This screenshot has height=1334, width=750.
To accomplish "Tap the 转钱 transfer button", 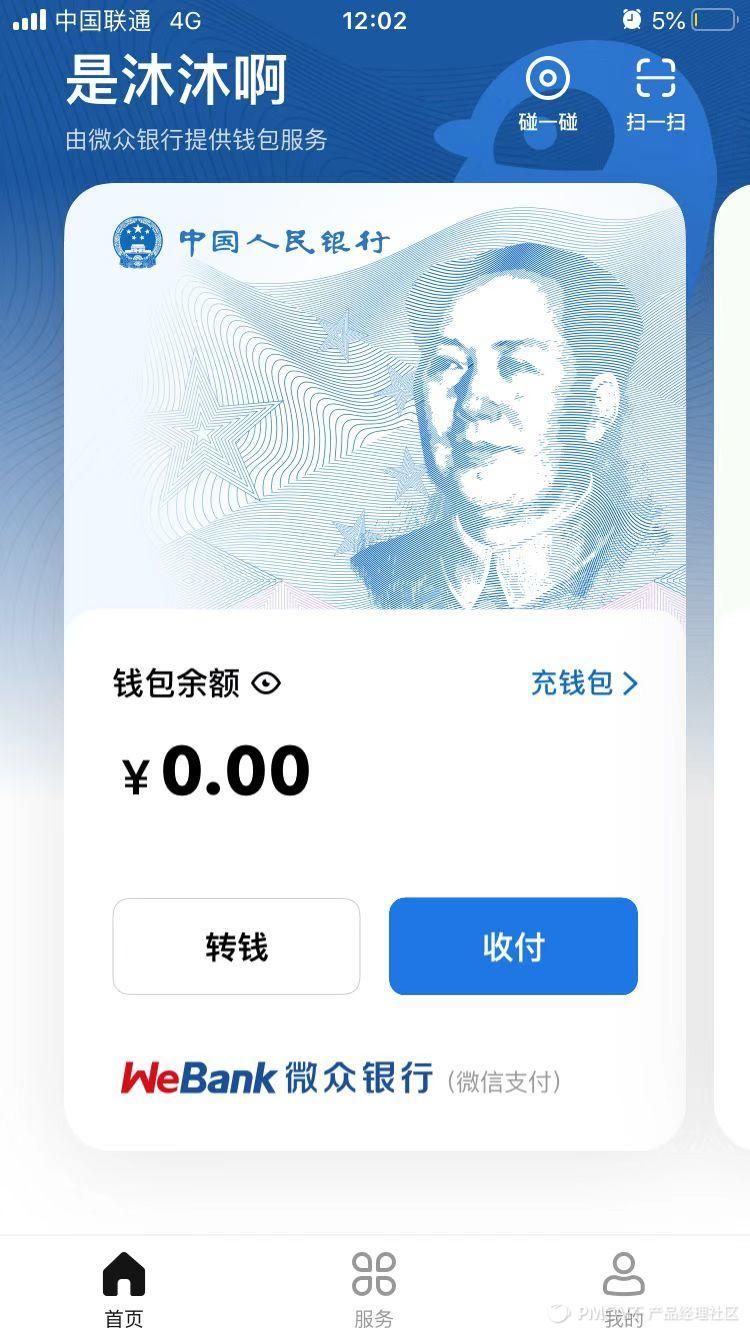I will pos(236,946).
